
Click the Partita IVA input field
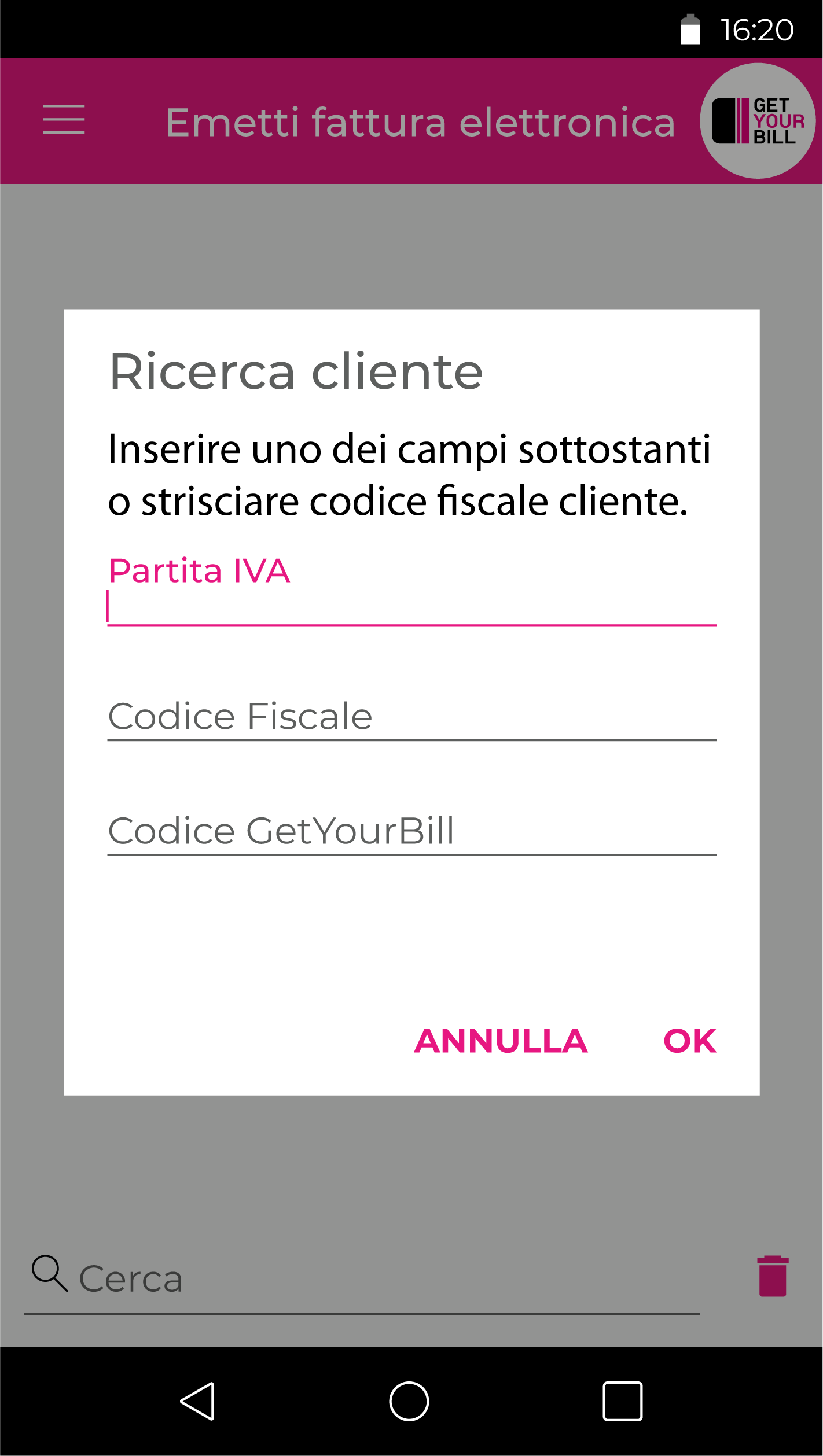tap(411, 607)
